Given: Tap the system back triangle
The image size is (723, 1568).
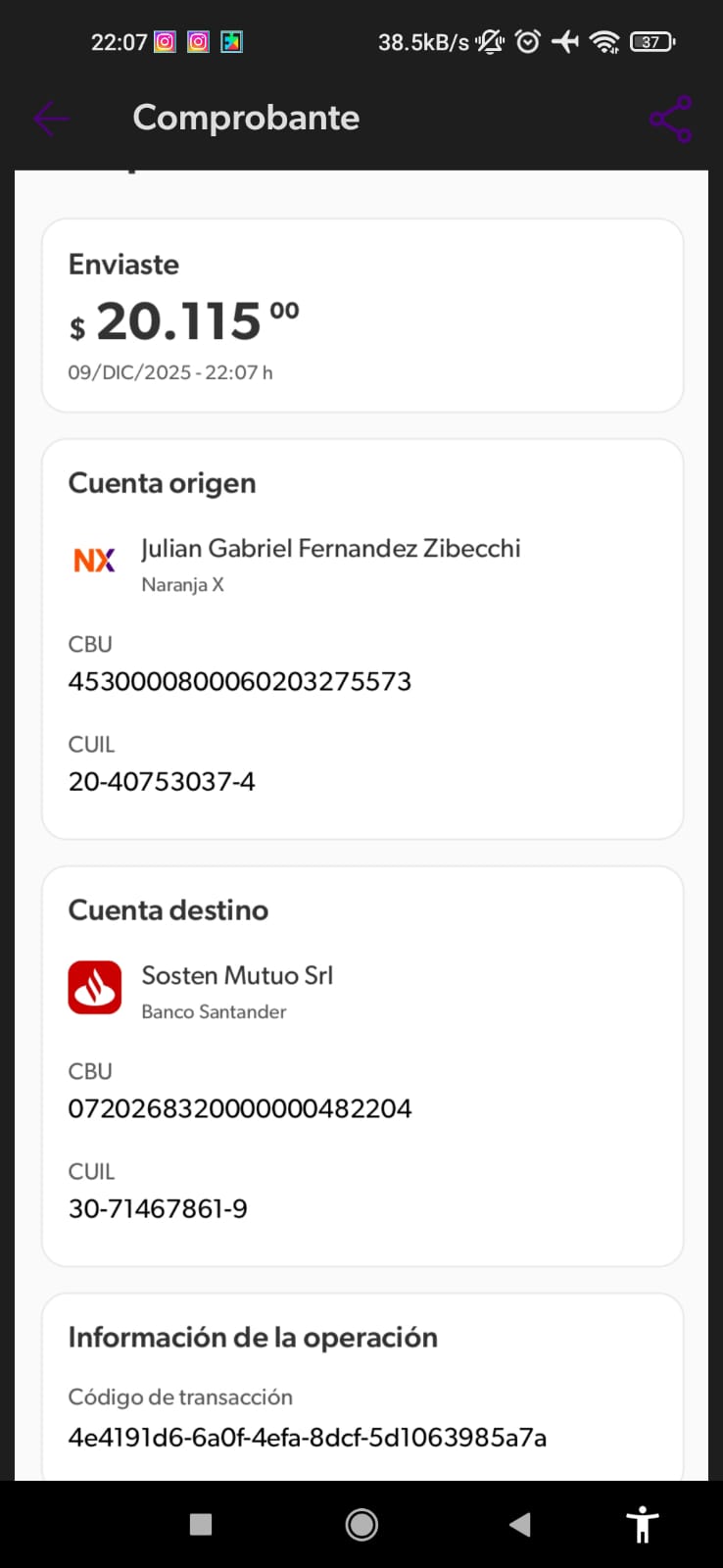Looking at the screenshot, I should point(520,1524).
